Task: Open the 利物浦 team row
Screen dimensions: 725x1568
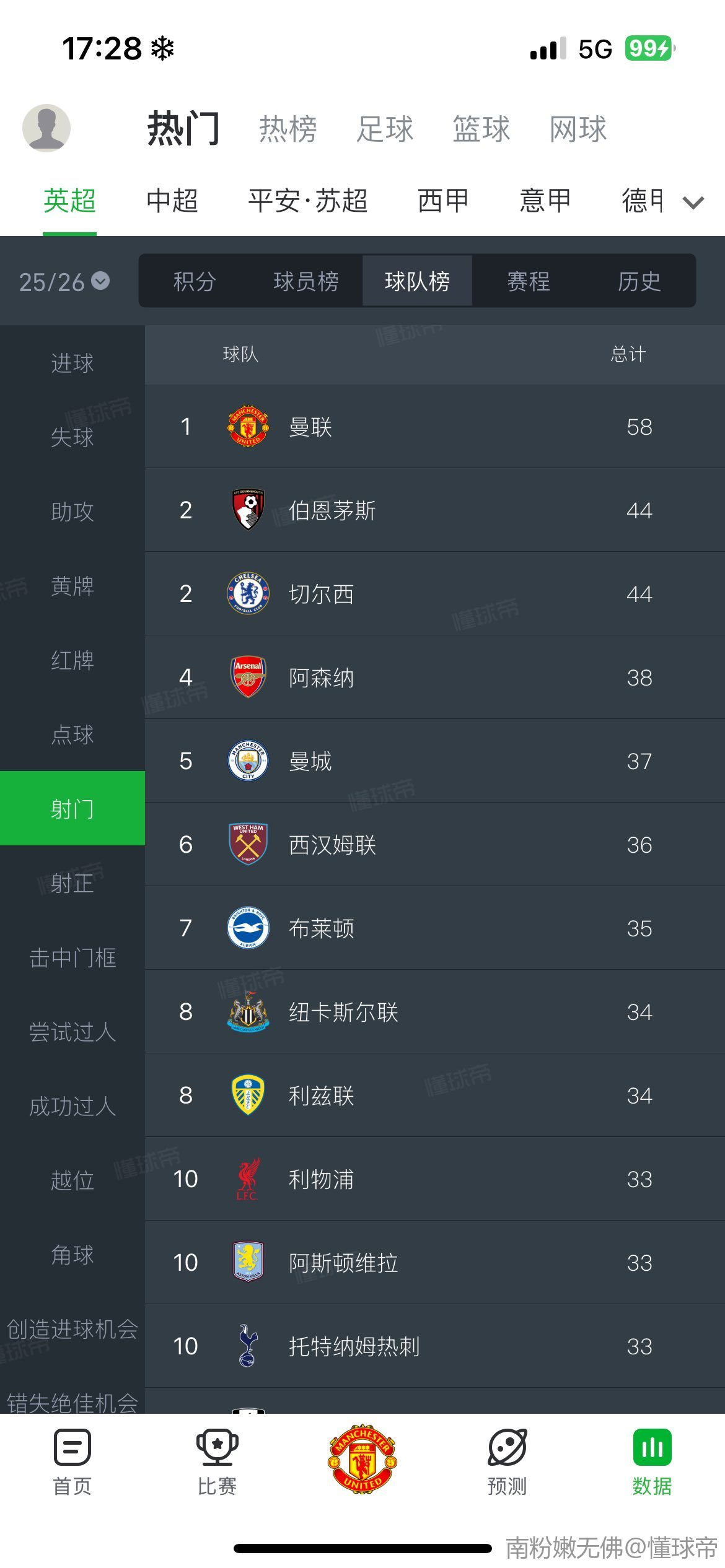Action: (435, 1179)
